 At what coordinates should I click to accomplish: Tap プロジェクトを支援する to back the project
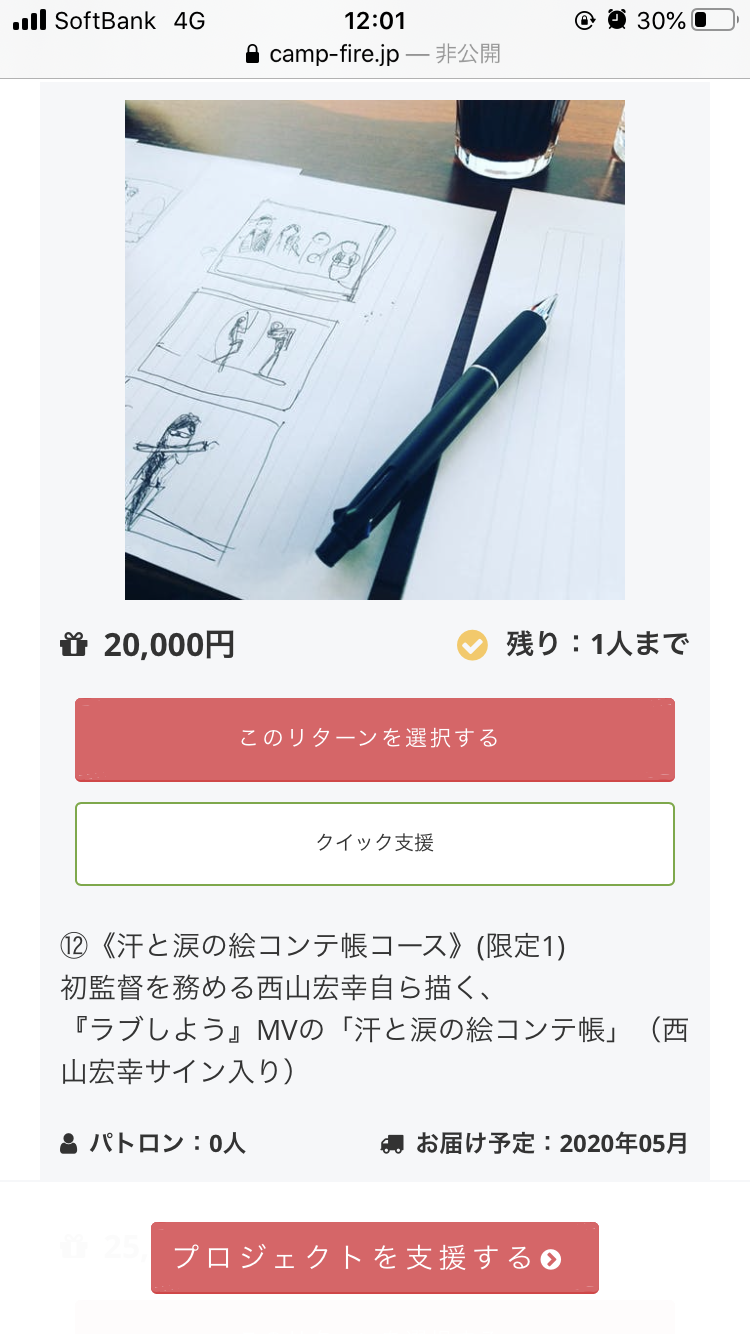(374, 1257)
